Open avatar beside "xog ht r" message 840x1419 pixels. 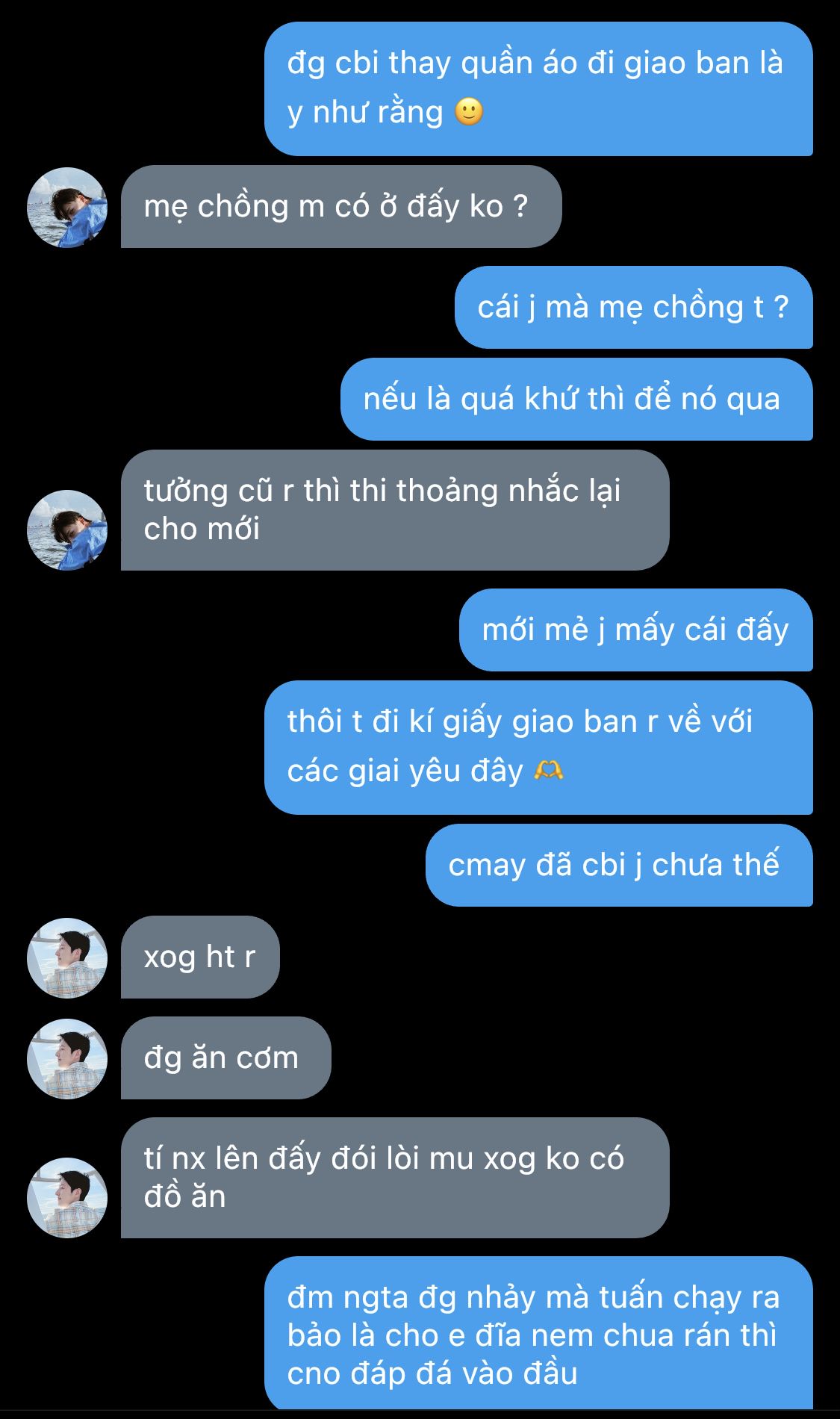click(67, 957)
